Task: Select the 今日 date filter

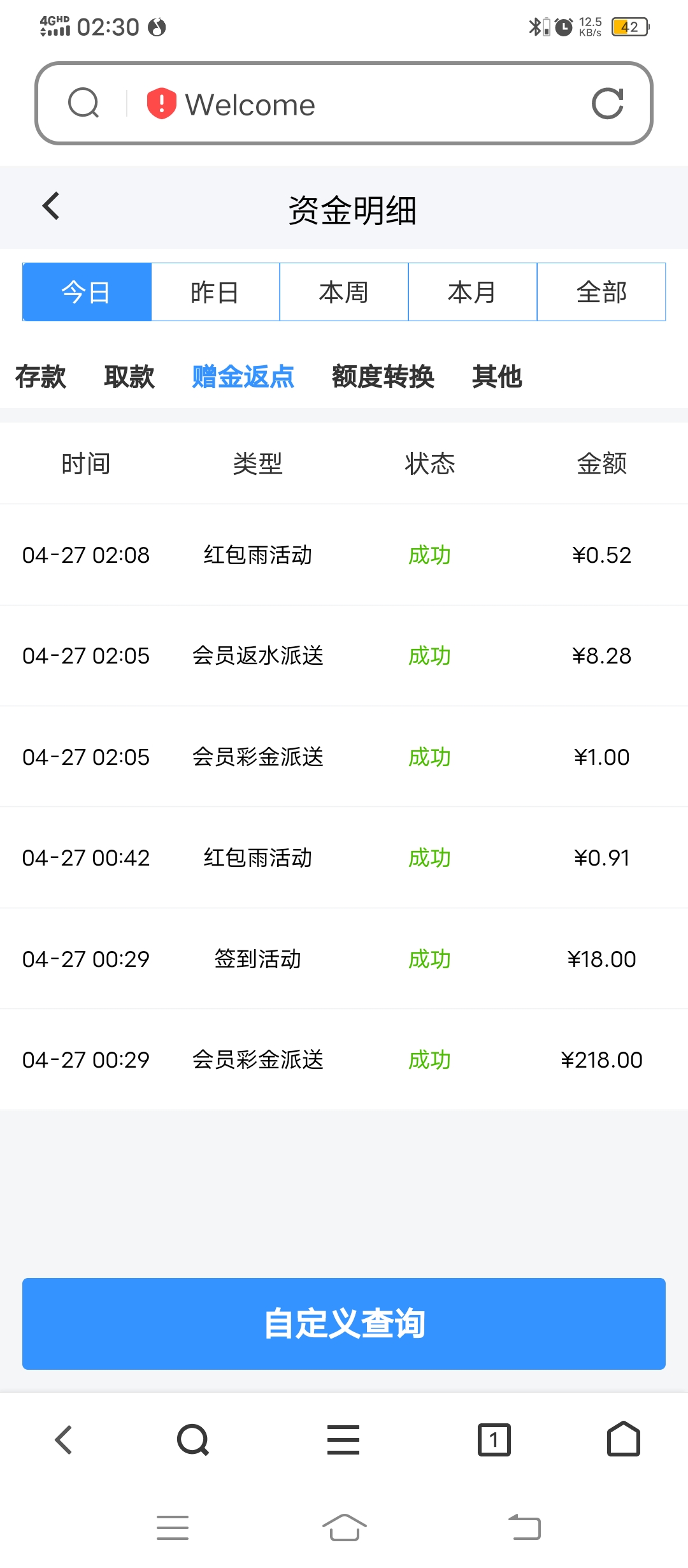Action: (x=87, y=292)
